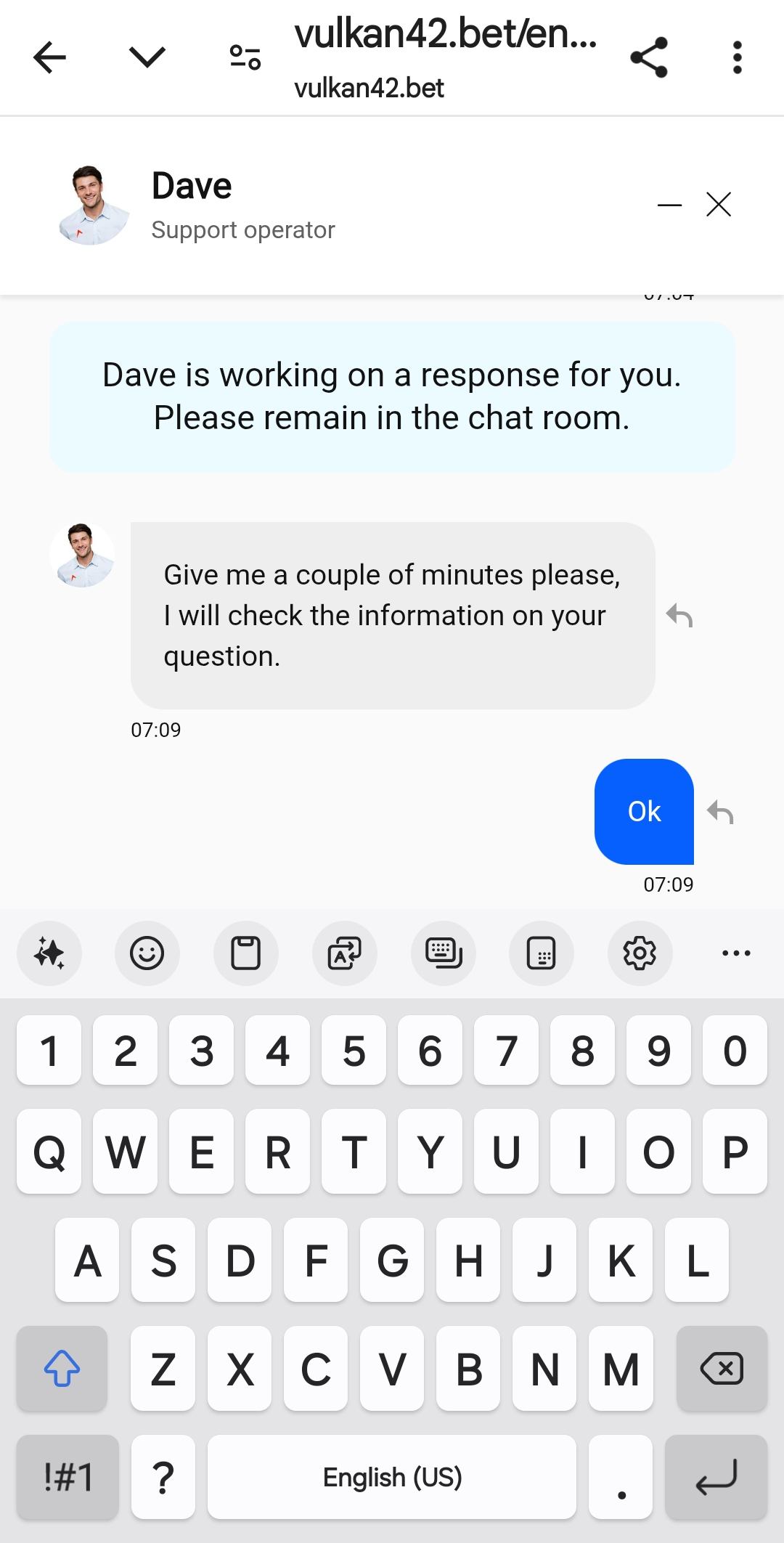Viewport: 784px width, 1543px height.
Task: Minimize the support chat window
Action: coord(669,205)
